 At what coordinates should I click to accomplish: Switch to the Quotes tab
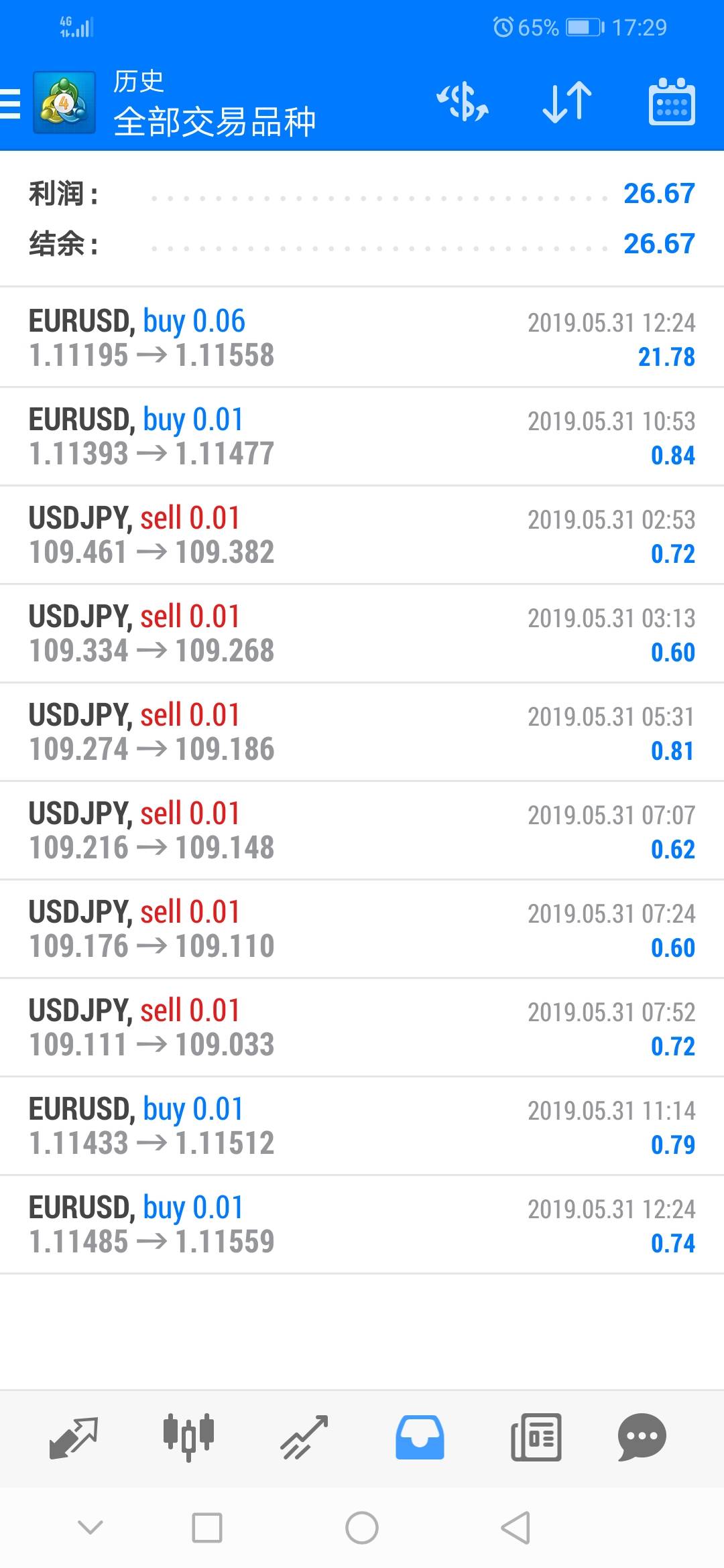74,1437
